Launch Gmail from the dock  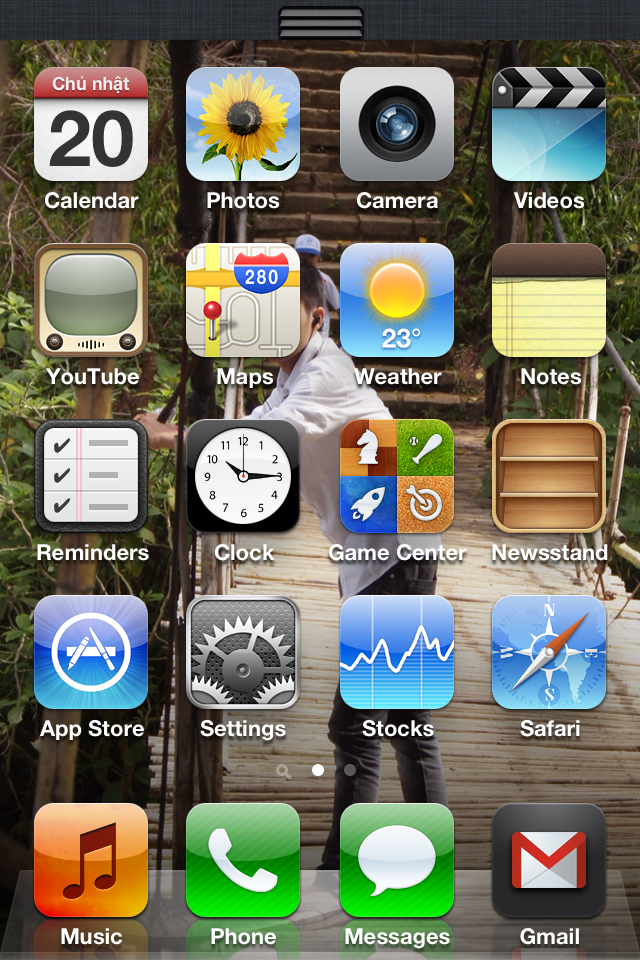[x=549, y=860]
